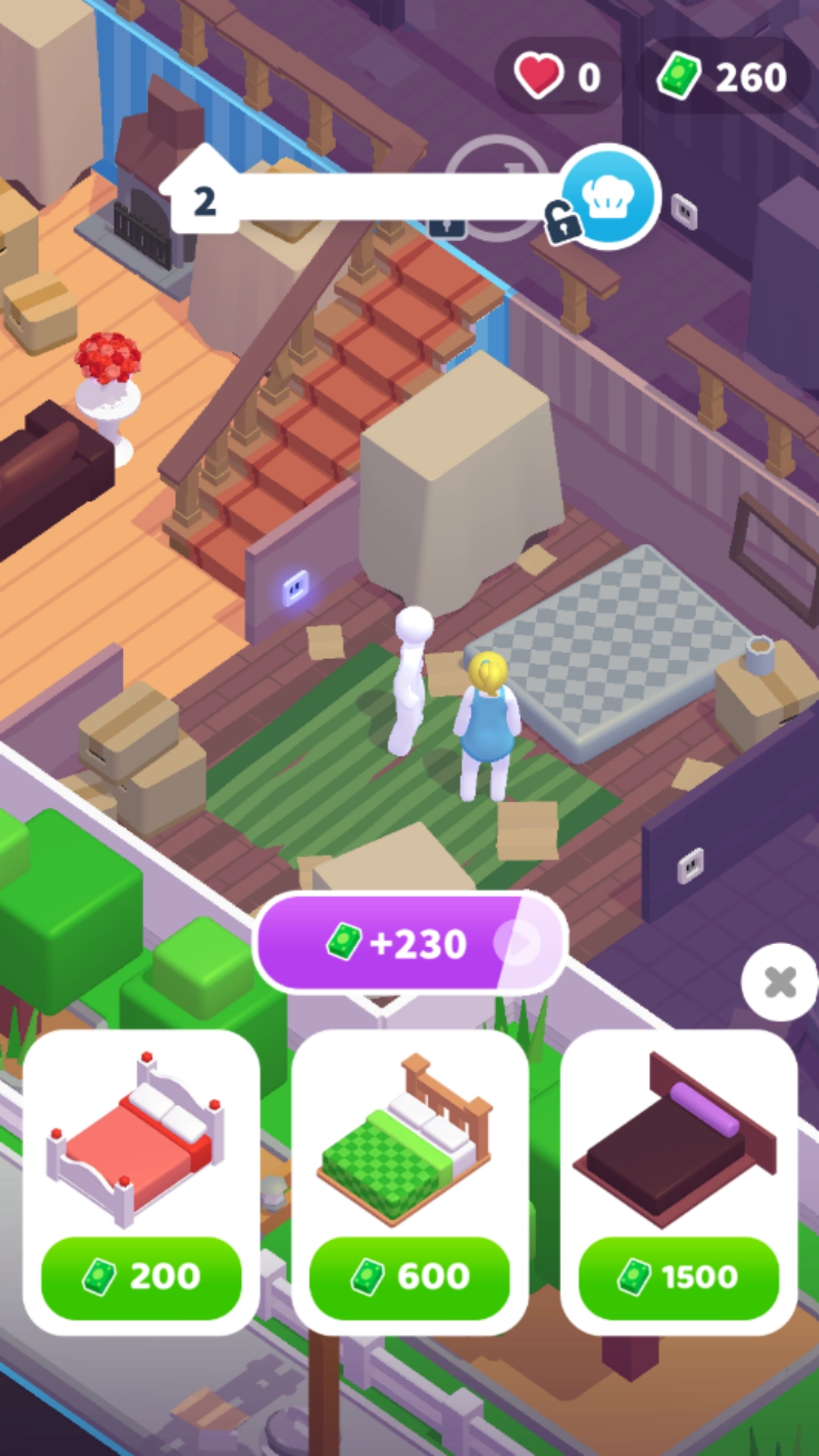Watch ad for +230 cash
The height and width of the screenshot is (1456, 819).
(410, 943)
